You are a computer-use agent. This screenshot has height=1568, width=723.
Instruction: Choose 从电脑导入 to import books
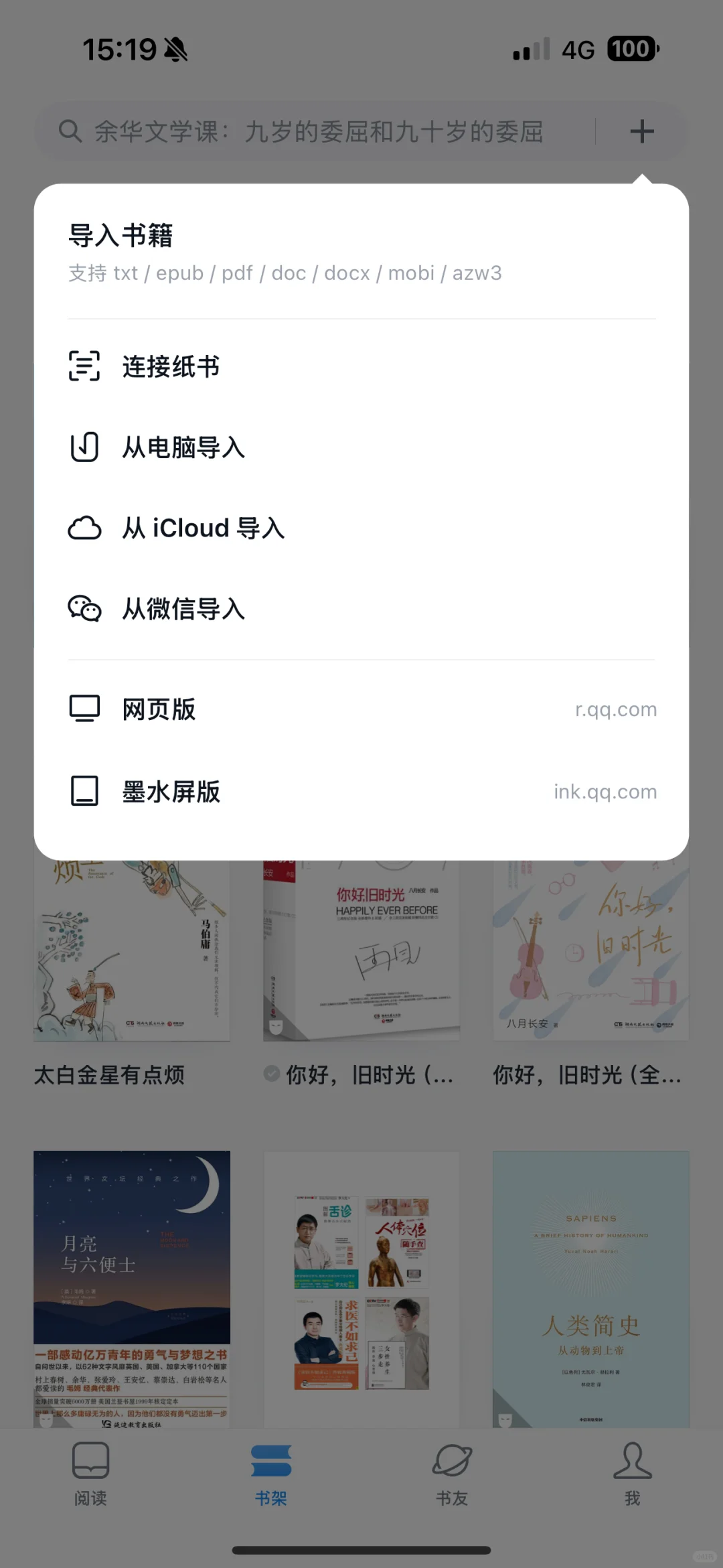(183, 447)
